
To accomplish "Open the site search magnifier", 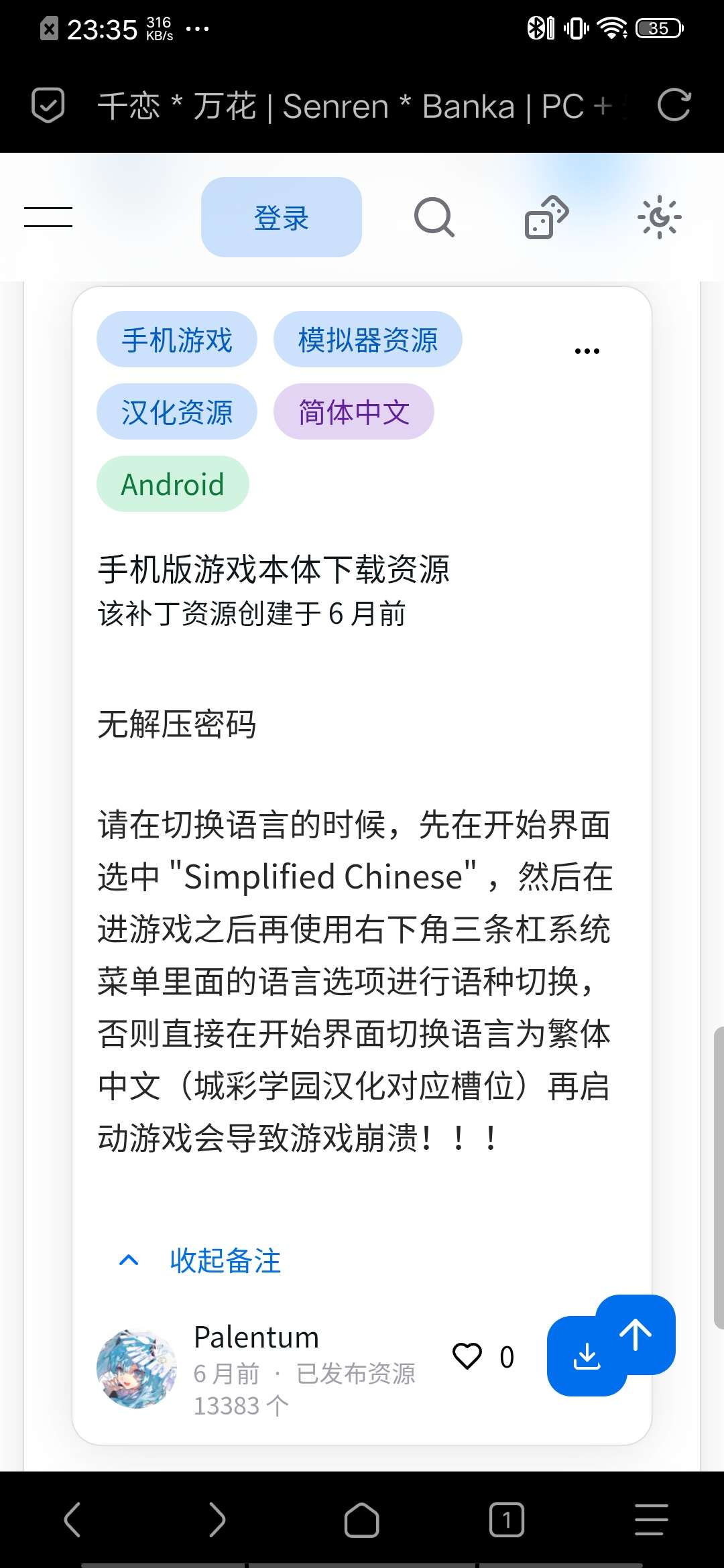I will point(434,217).
